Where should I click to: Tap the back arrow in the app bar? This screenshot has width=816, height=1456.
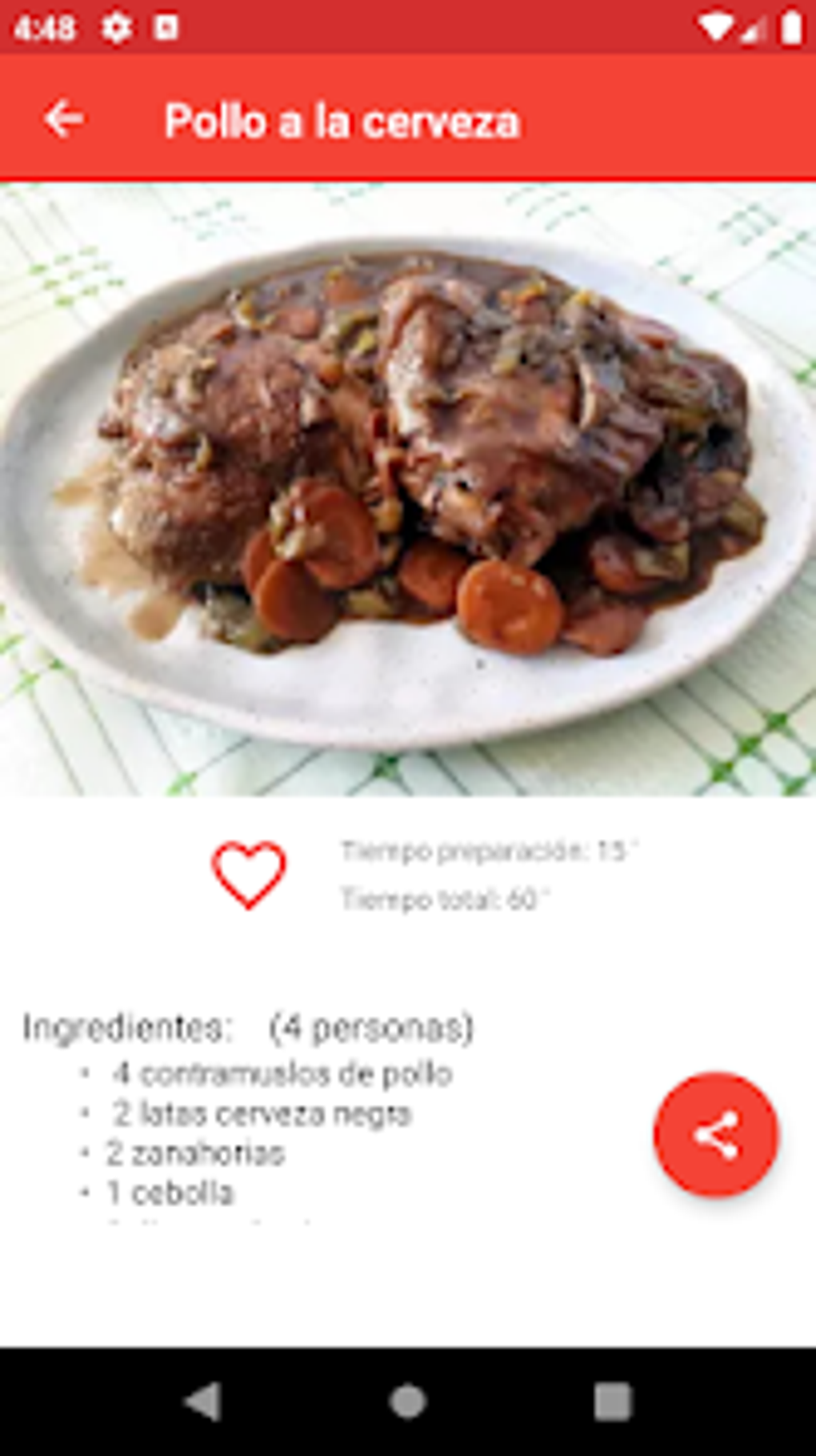coord(64,118)
